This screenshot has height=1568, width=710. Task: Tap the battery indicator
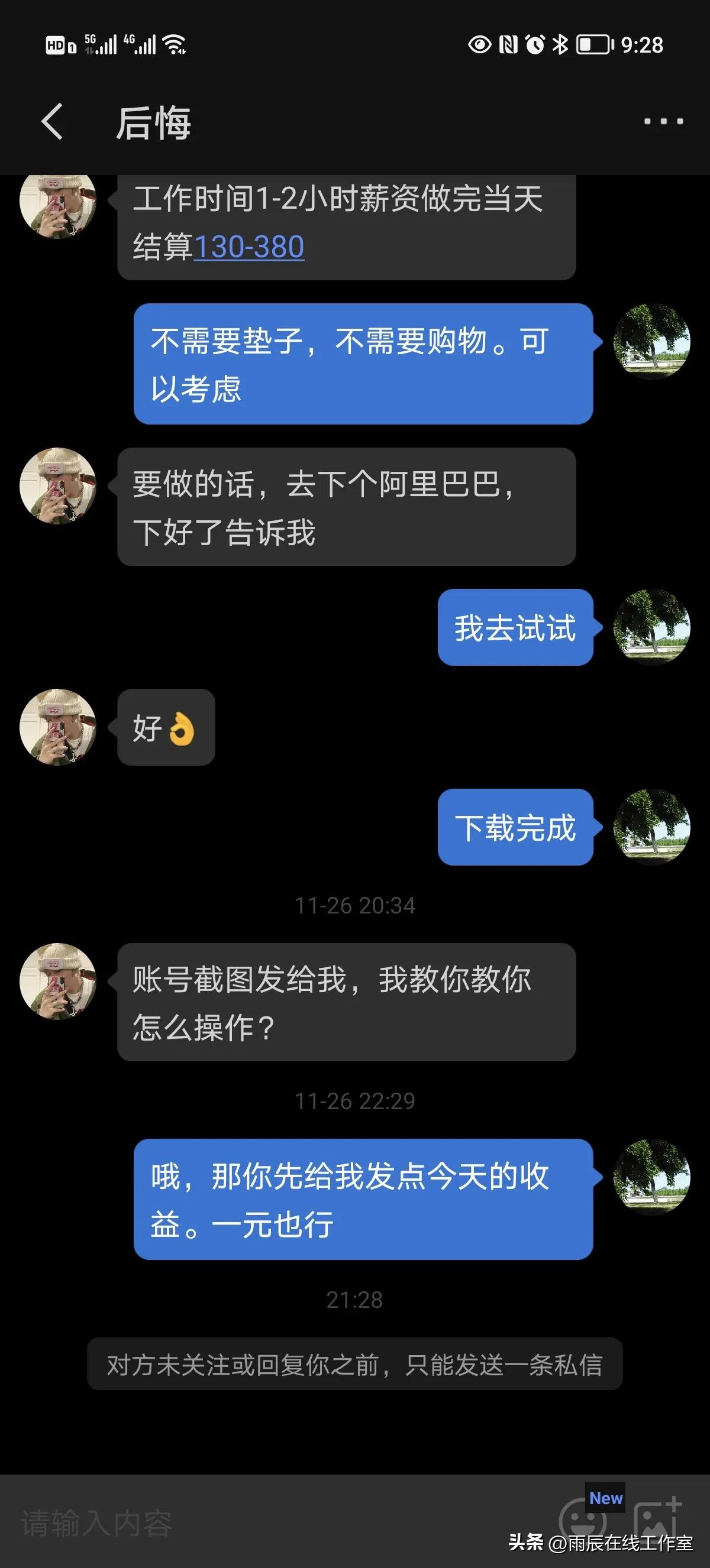click(x=591, y=44)
